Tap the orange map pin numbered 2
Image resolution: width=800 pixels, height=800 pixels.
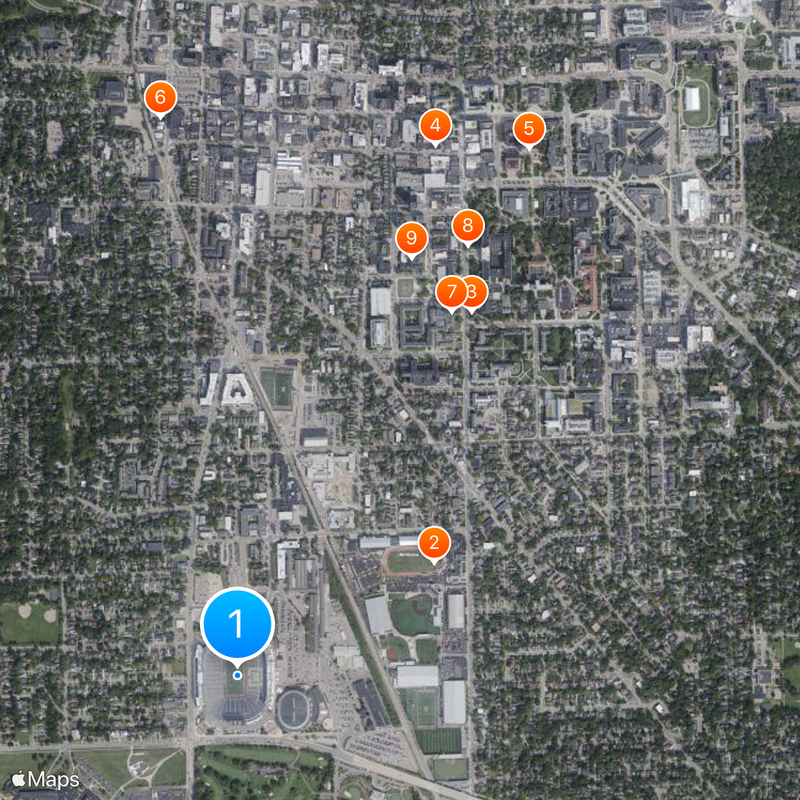pos(433,543)
